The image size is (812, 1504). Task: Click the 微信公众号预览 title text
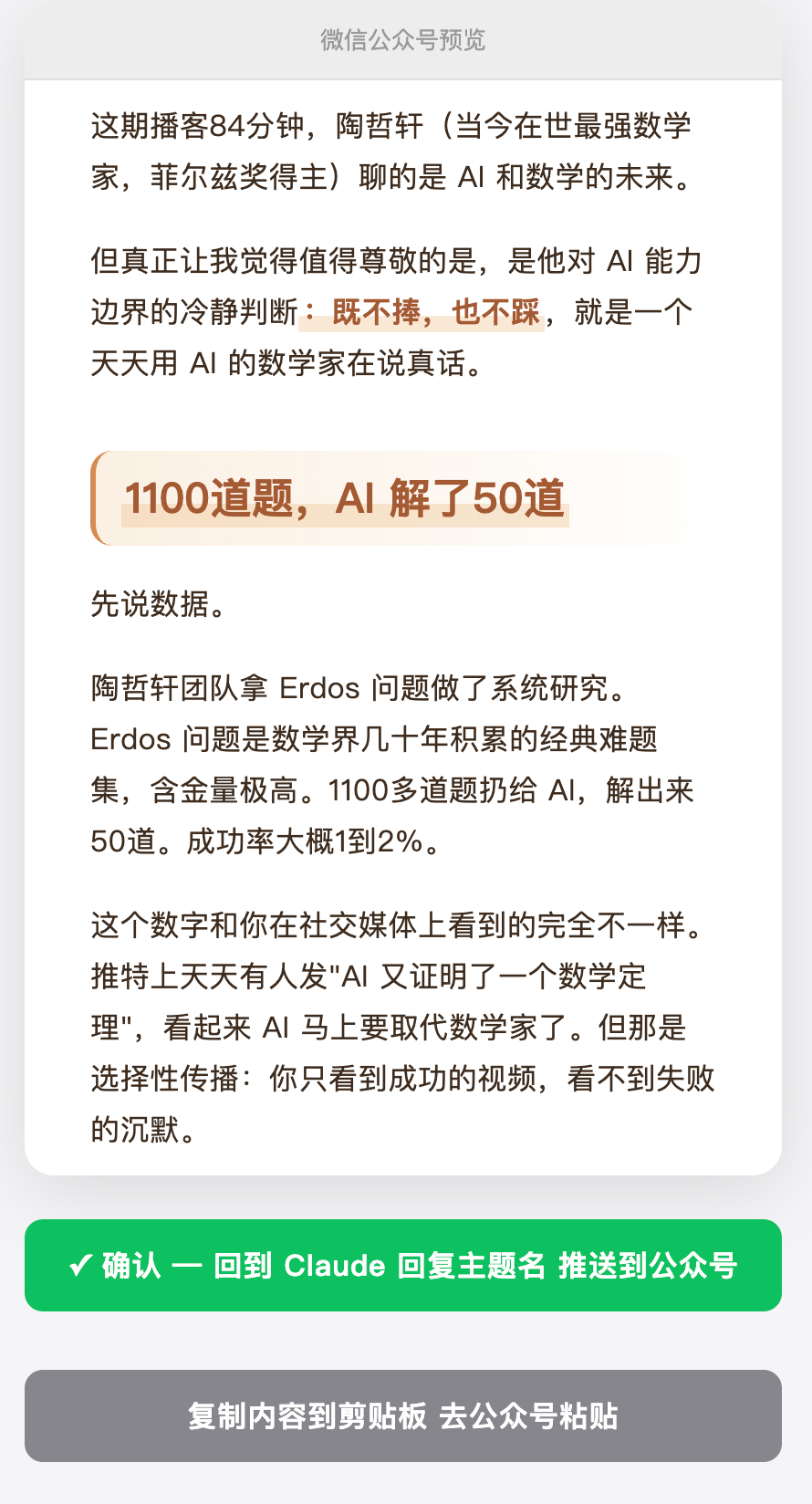pyautogui.click(x=405, y=40)
